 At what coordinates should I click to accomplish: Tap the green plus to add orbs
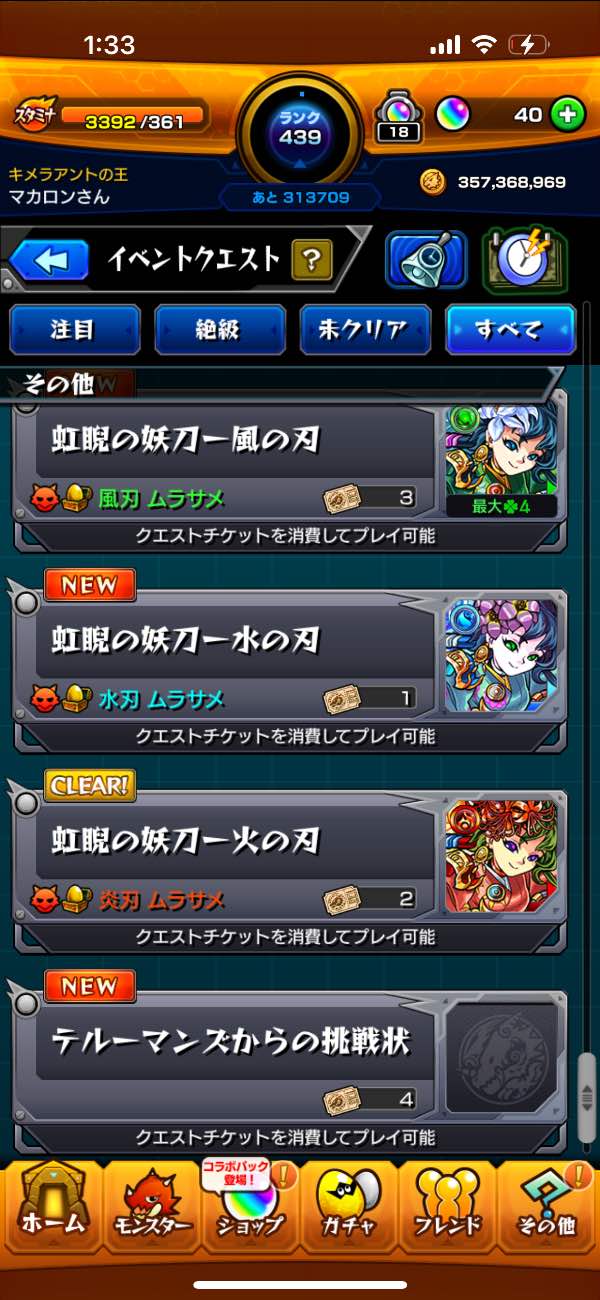[x=568, y=114]
